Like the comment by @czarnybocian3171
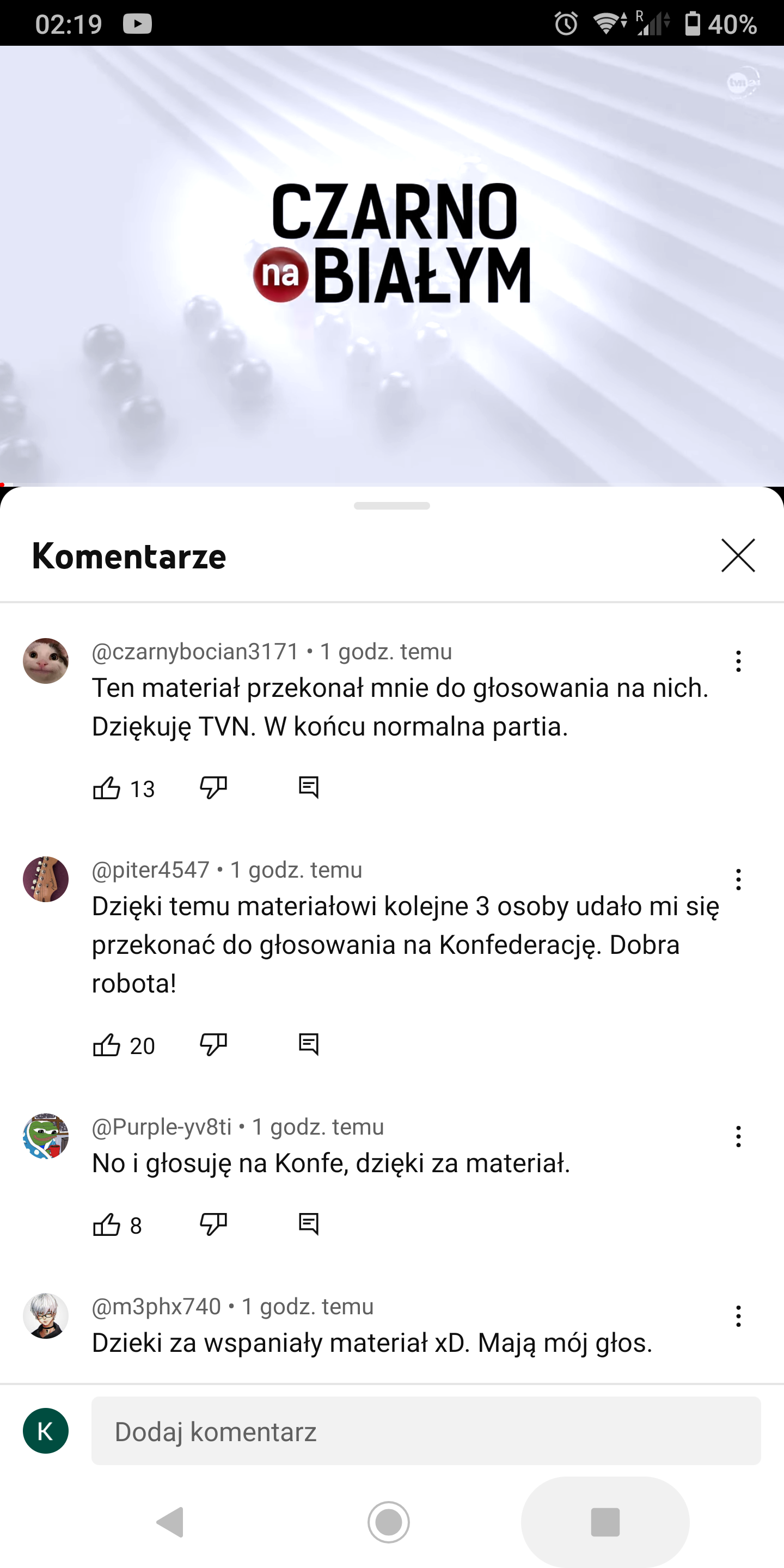Viewport: 784px width, 1568px height. click(x=107, y=788)
